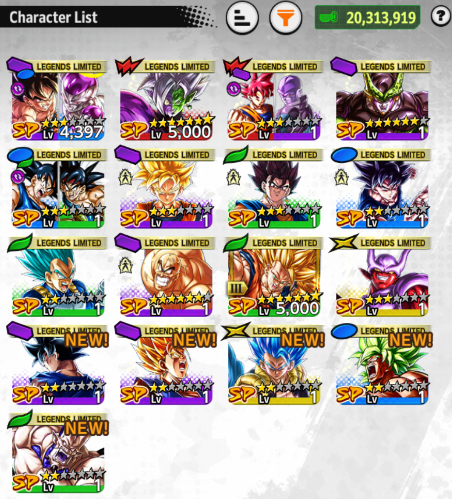Screen dimensions: 452x499
Task: Open the NEW blue-haired Gogeta card
Action: coord(274,364)
